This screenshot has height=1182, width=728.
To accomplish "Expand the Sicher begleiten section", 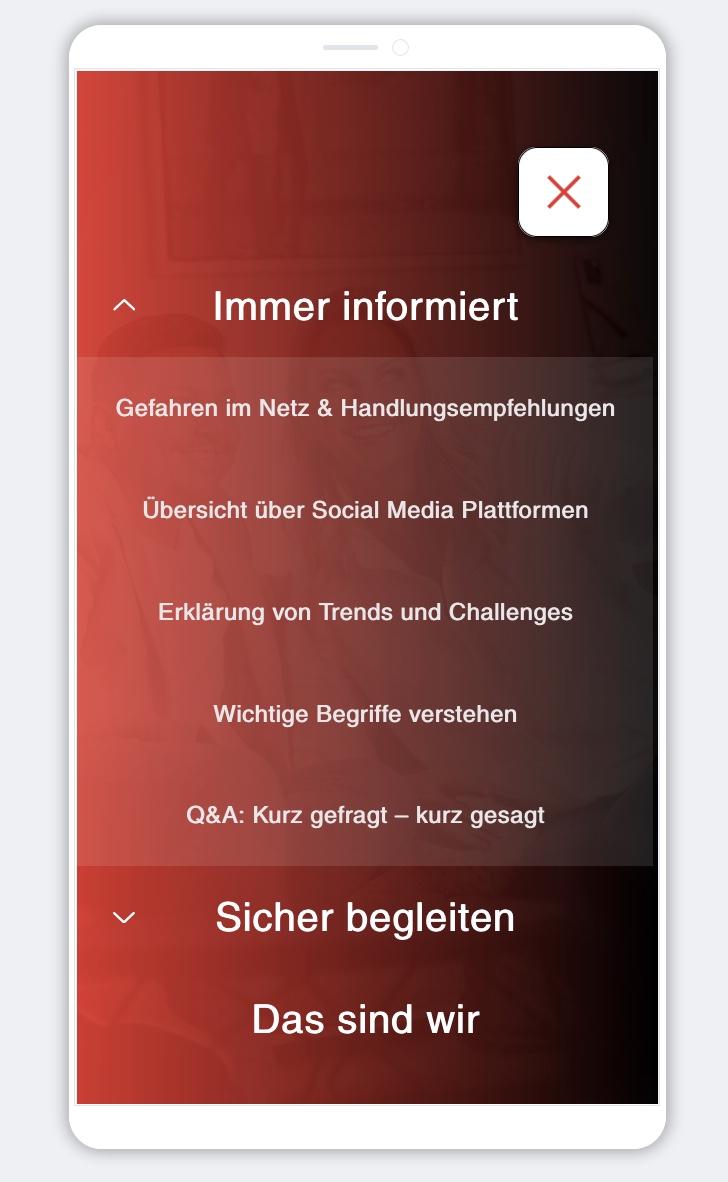I will click(124, 917).
